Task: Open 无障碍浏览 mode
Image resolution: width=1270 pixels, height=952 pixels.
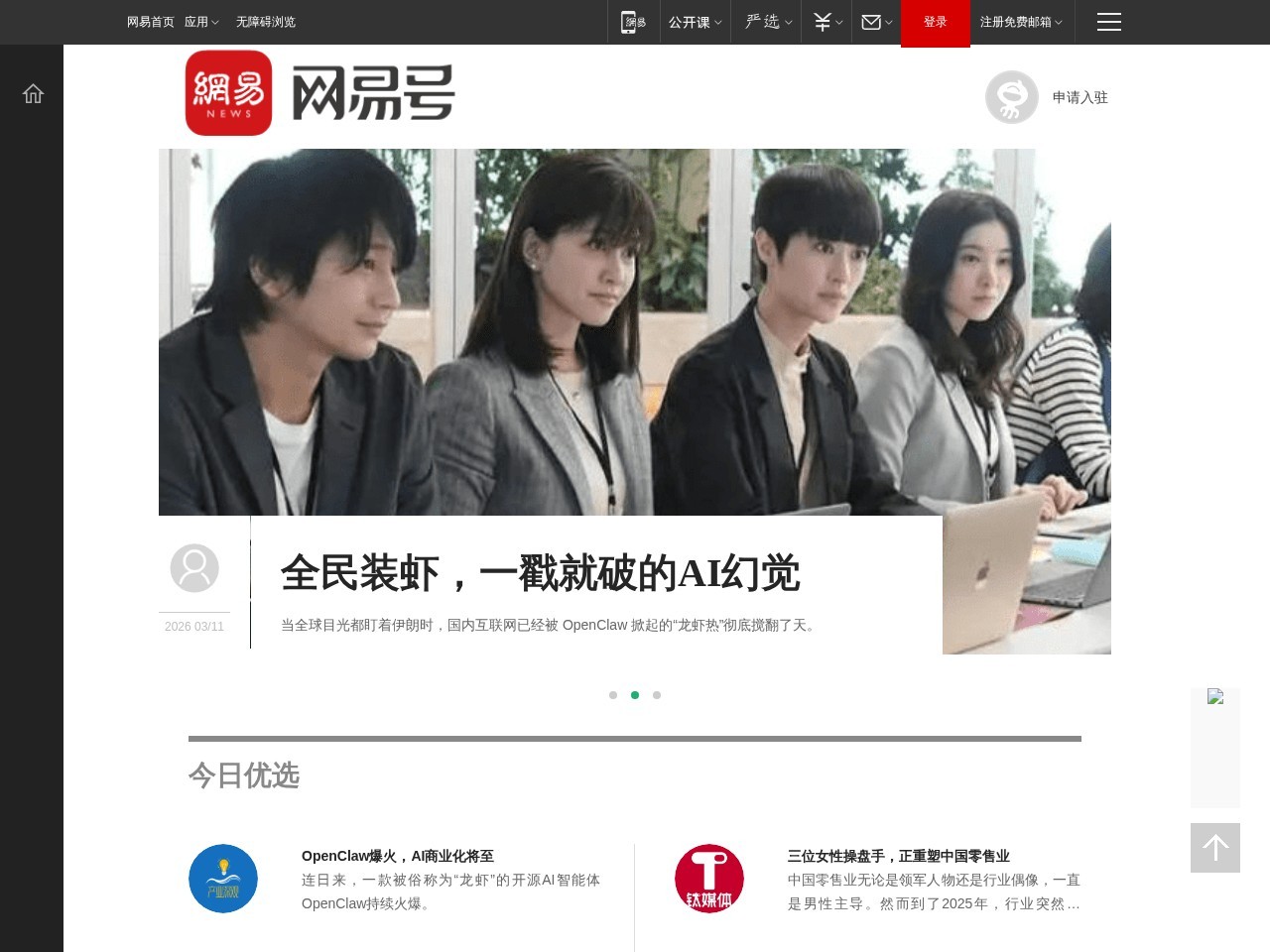Action: click(265, 22)
